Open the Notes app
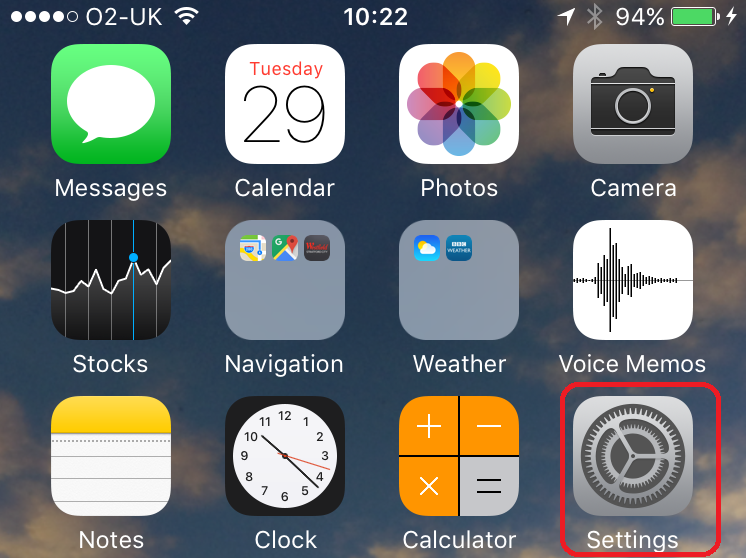Image resolution: width=746 pixels, height=558 pixels. (x=110, y=456)
